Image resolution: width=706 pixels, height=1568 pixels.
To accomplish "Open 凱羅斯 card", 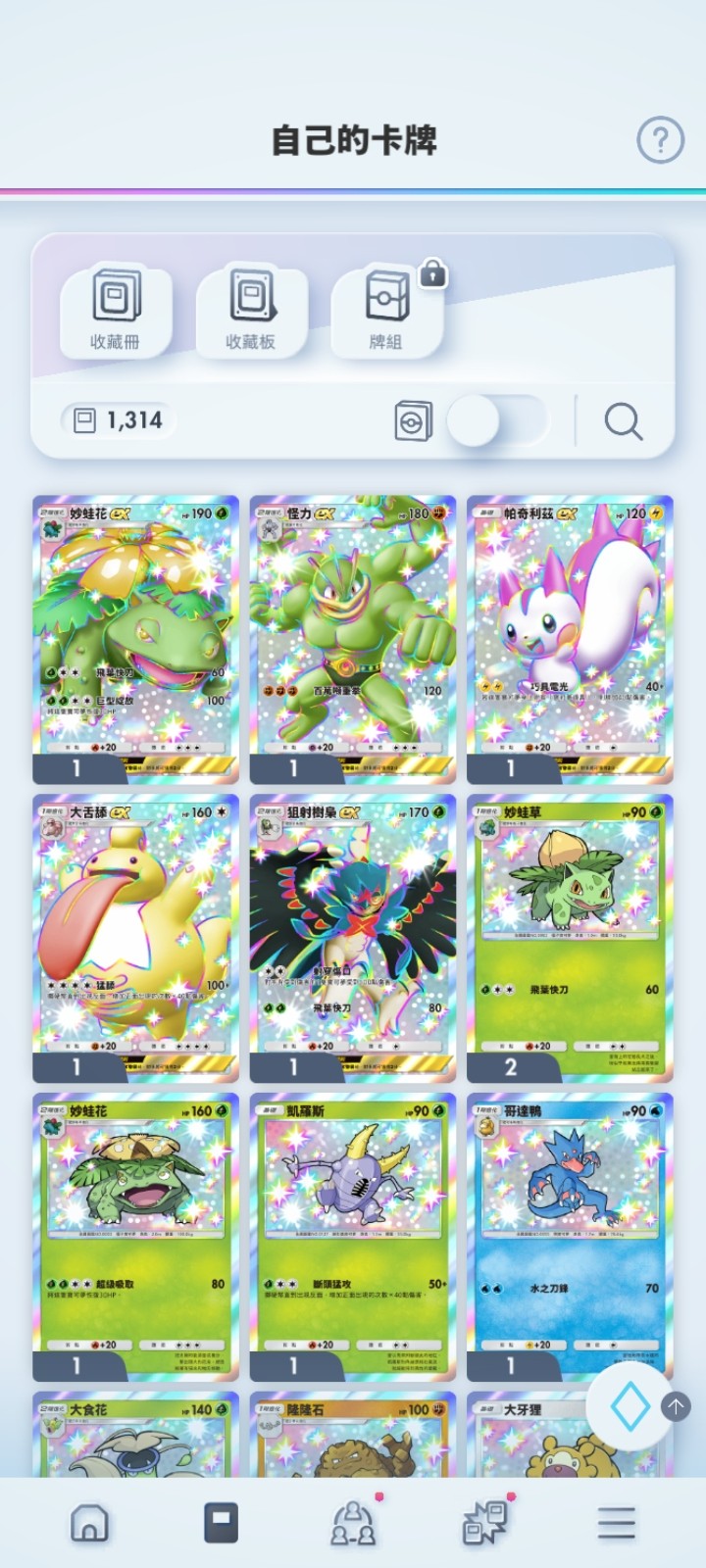I will tap(352, 1235).
